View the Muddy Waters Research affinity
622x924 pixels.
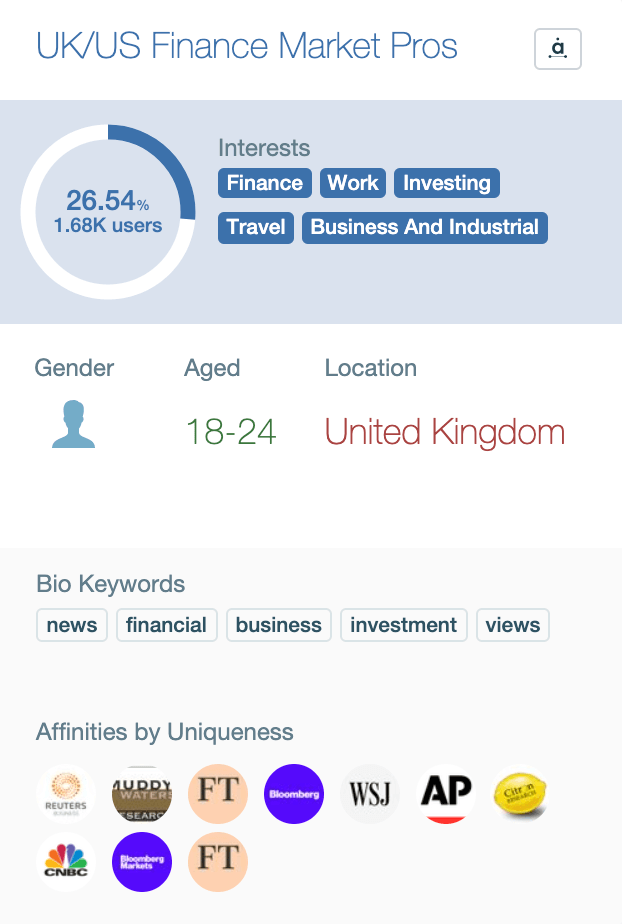pyautogui.click(x=142, y=794)
